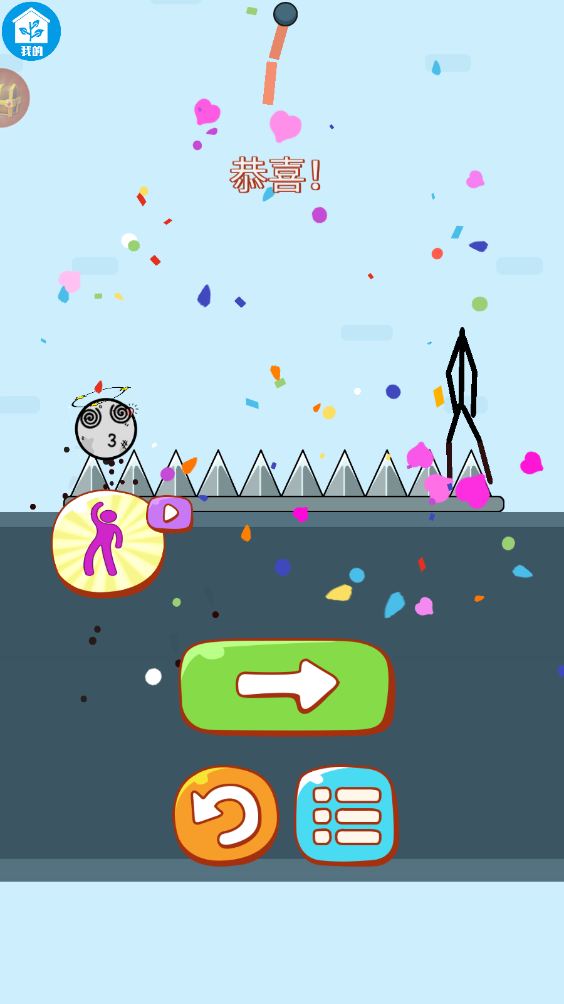Tap the green next-level arrow button
Image resolution: width=564 pixels, height=1004 pixels.
coord(286,686)
